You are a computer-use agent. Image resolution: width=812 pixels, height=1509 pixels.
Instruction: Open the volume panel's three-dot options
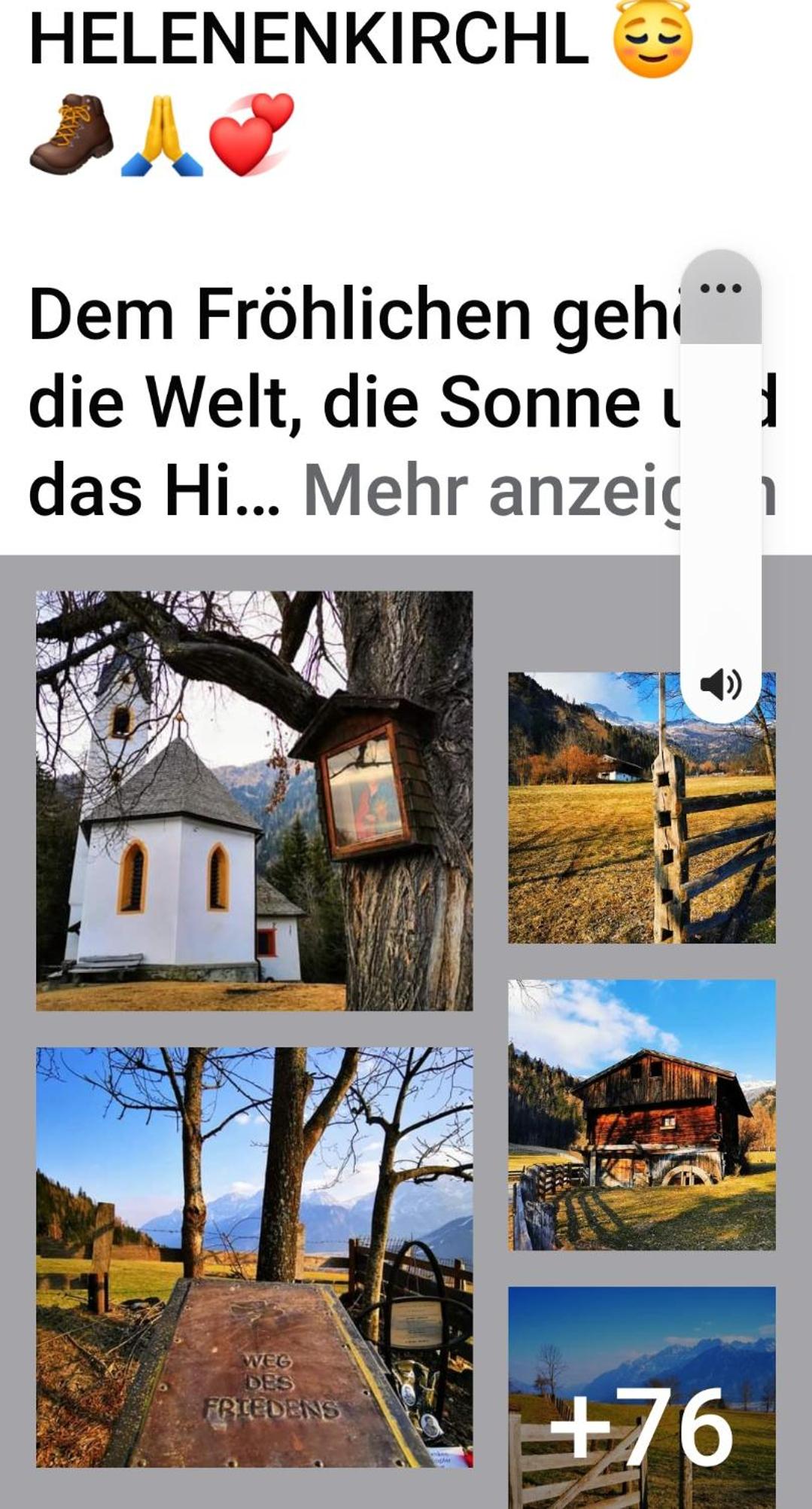(x=720, y=288)
